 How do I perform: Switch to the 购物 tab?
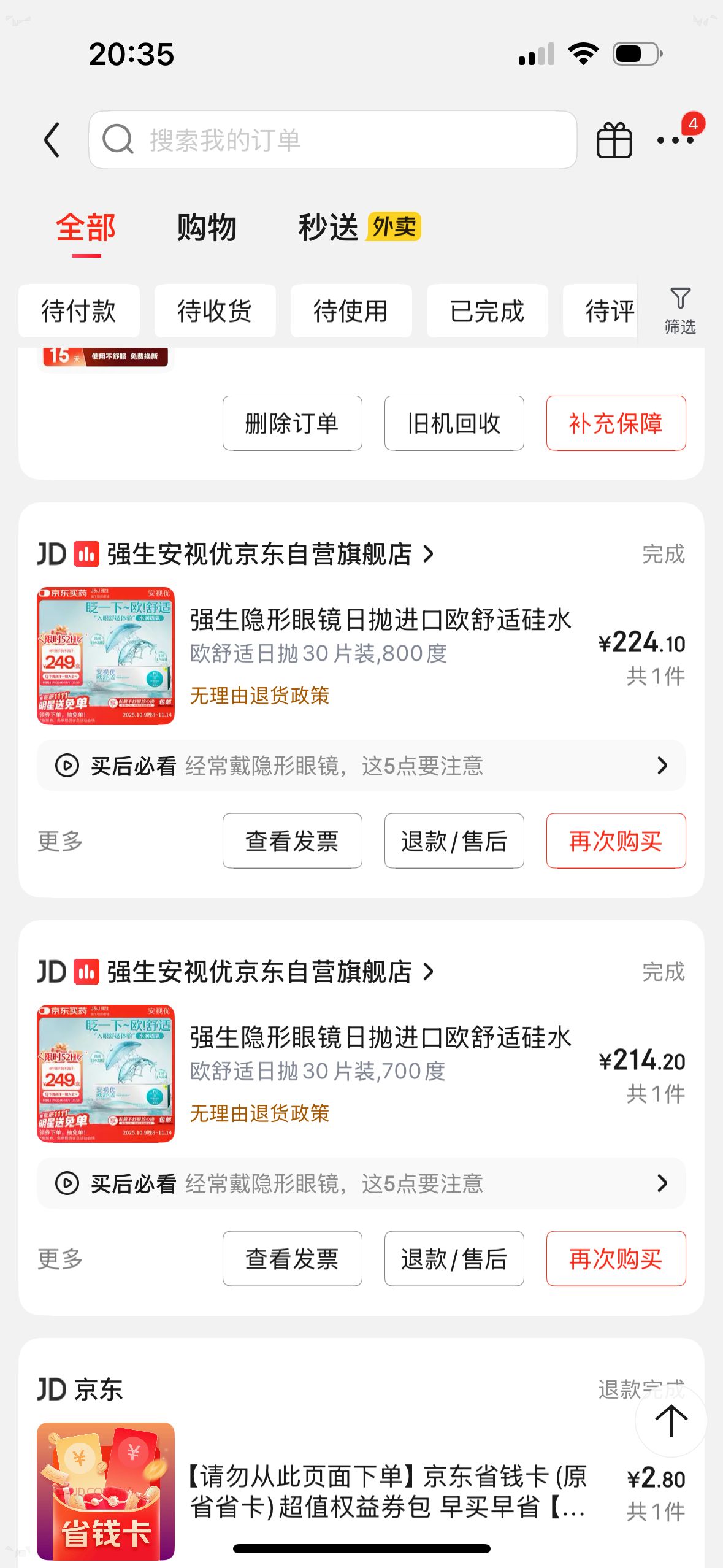tap(207, 228)
